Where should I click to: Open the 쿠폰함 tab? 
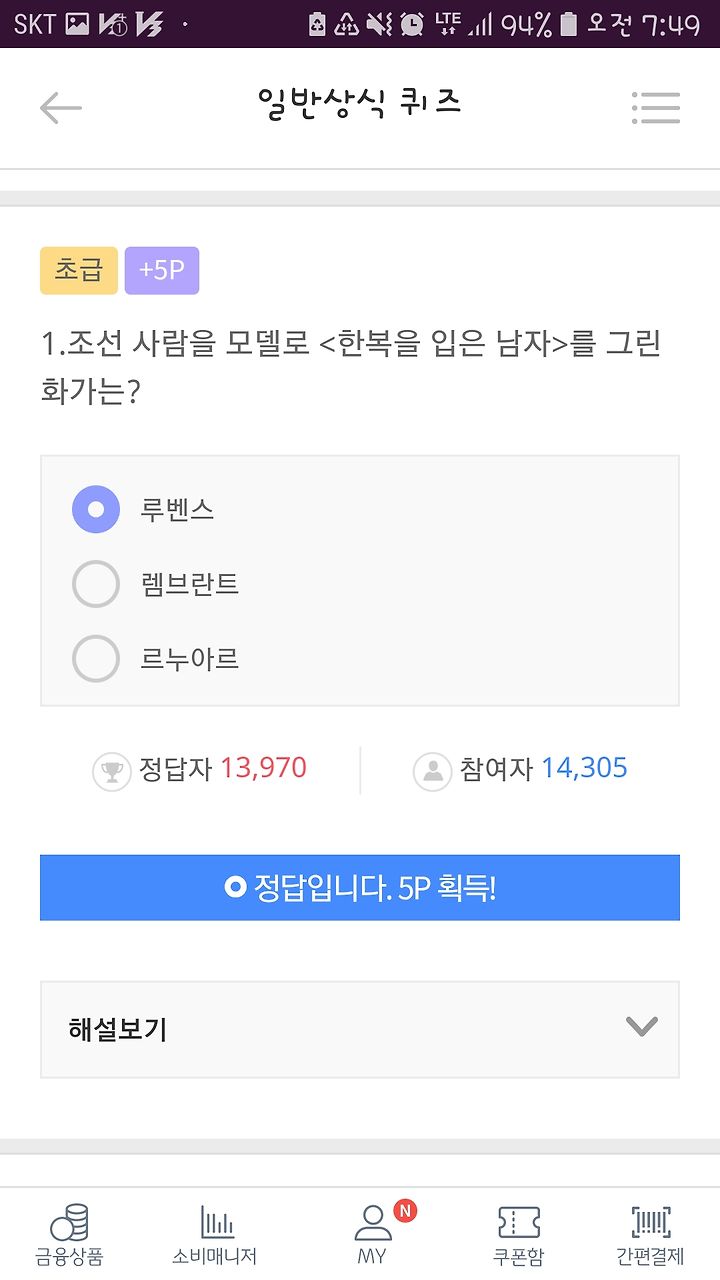(x=519, y=1235)
